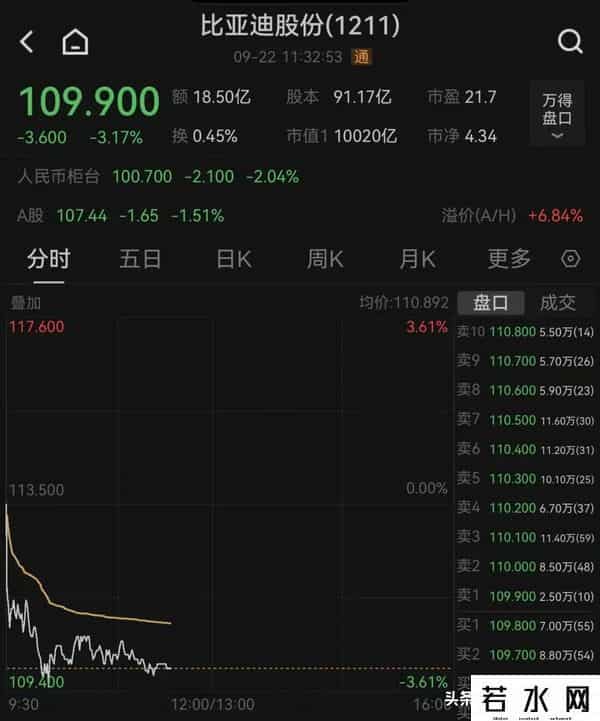
Task: Switch to the 成交 trades tab
Action: (558, 303)
